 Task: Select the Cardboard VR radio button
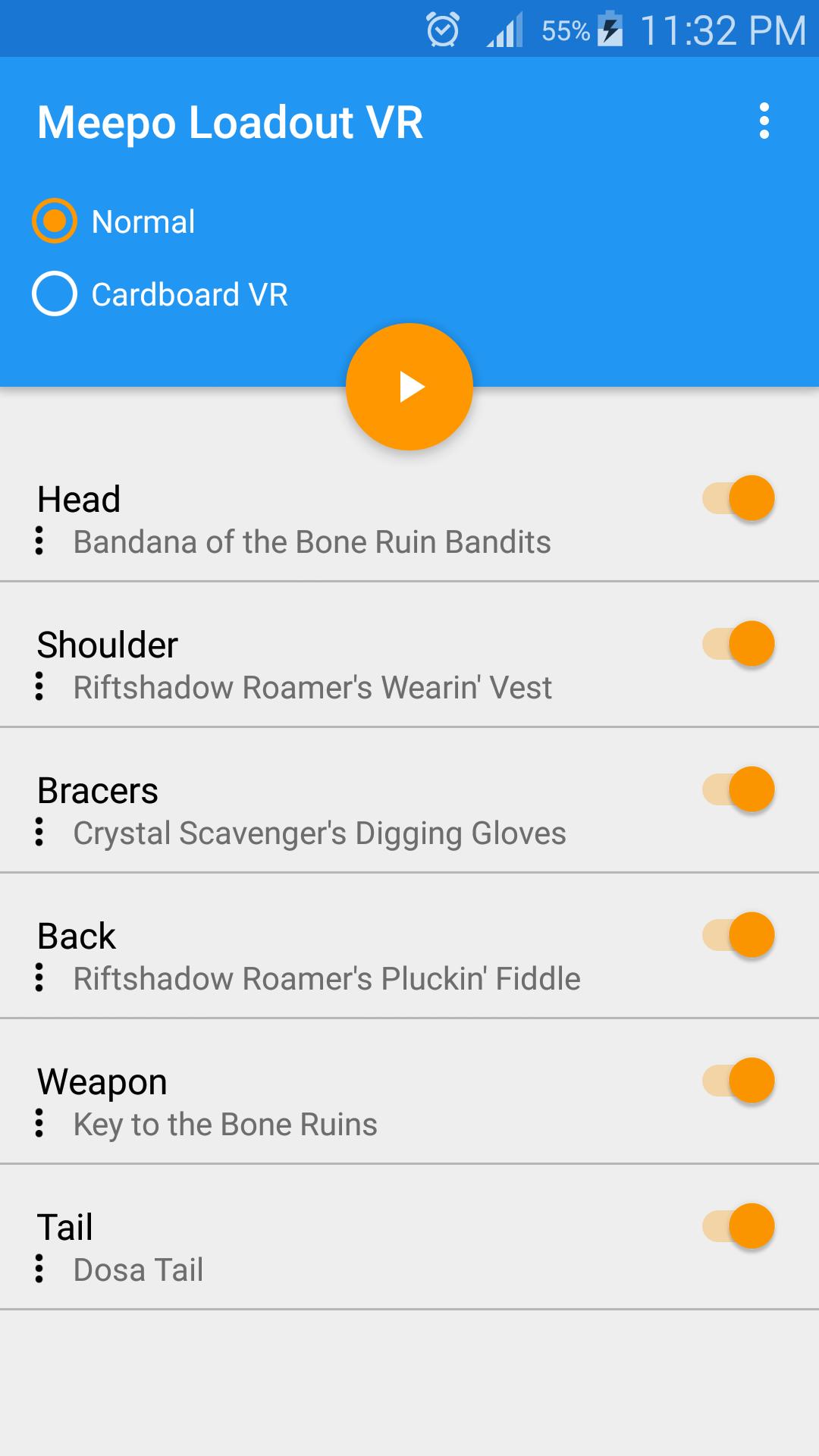coord(55,294)
